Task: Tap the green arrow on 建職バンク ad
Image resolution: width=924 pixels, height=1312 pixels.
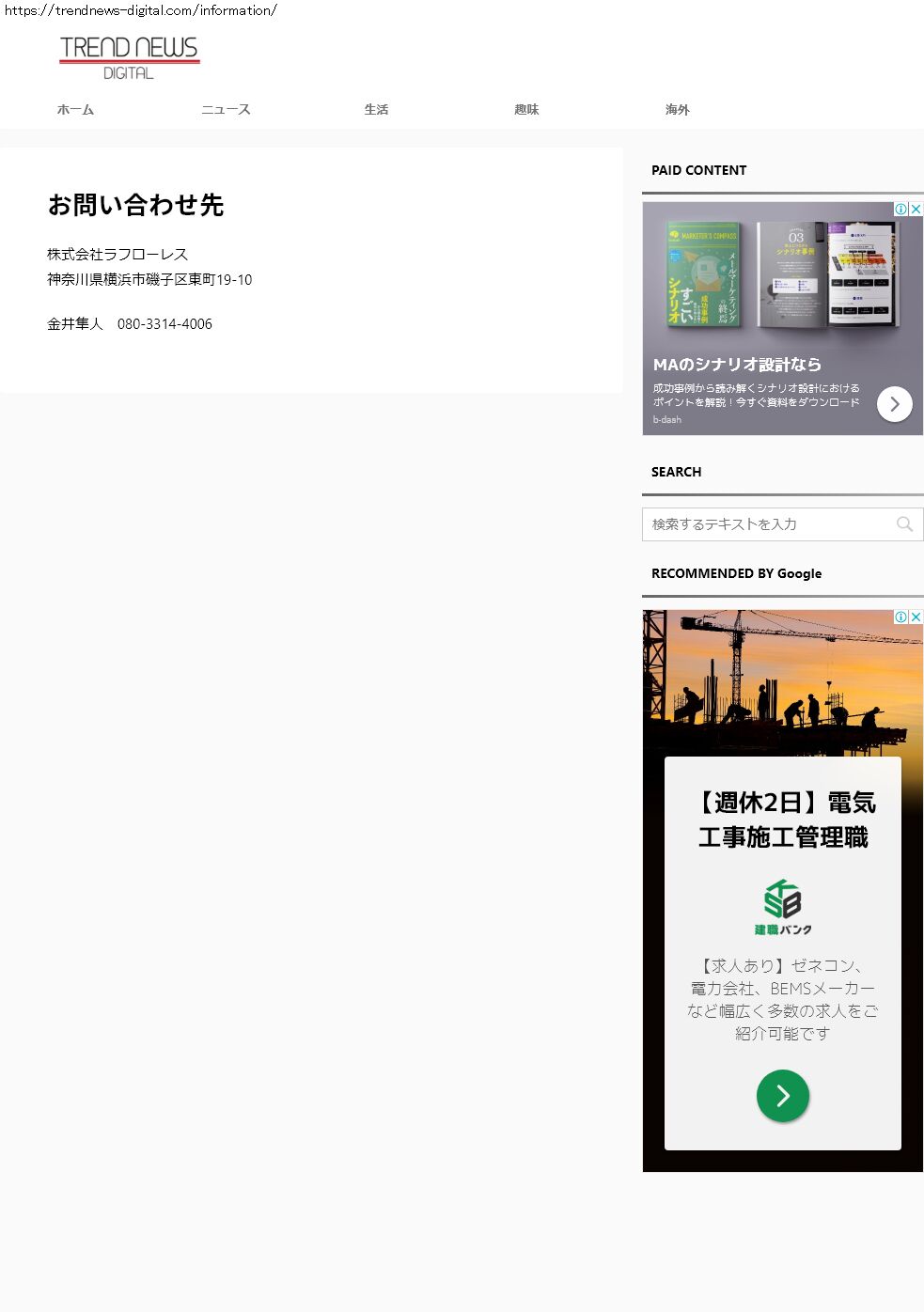Action: [x=782, y=1096]
